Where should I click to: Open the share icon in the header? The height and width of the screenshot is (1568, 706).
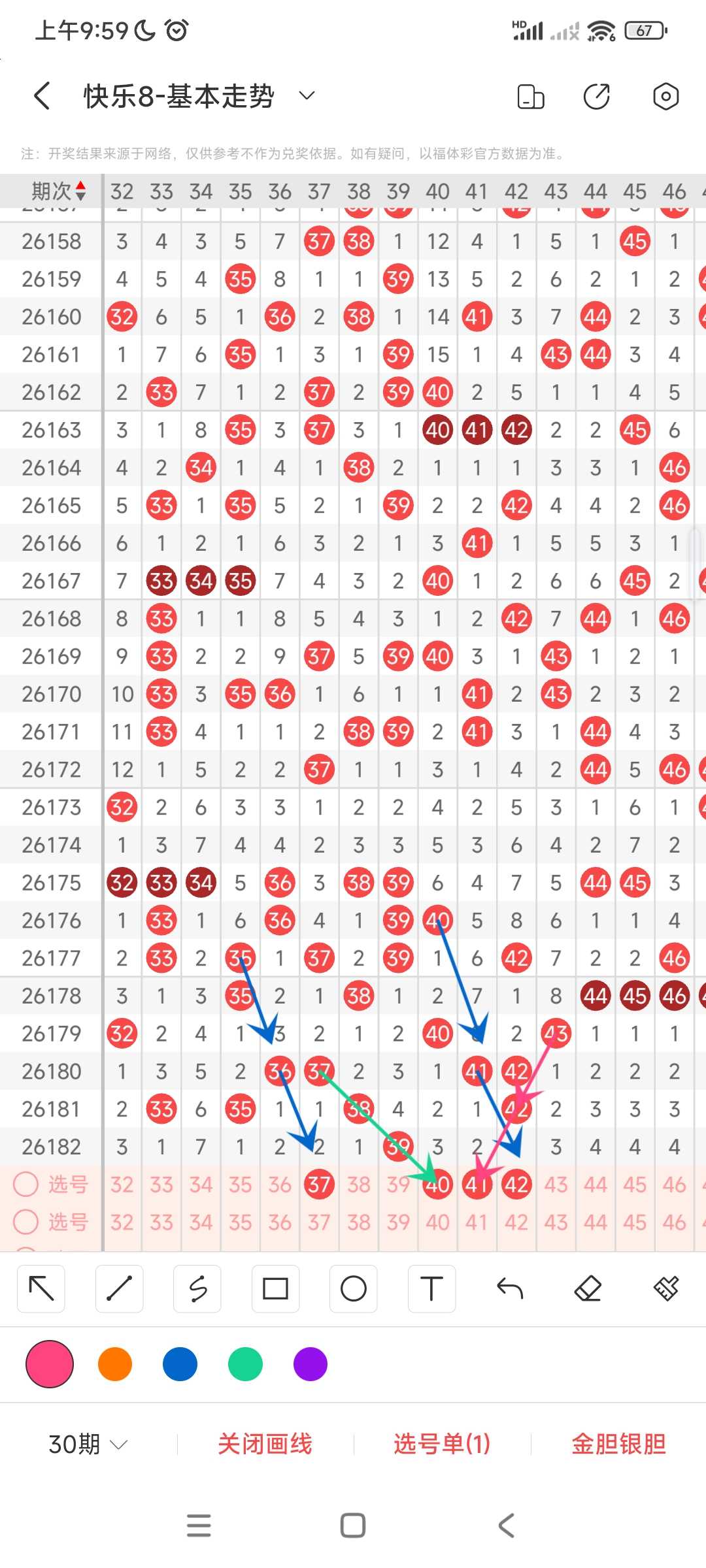(x=596, y=96)
